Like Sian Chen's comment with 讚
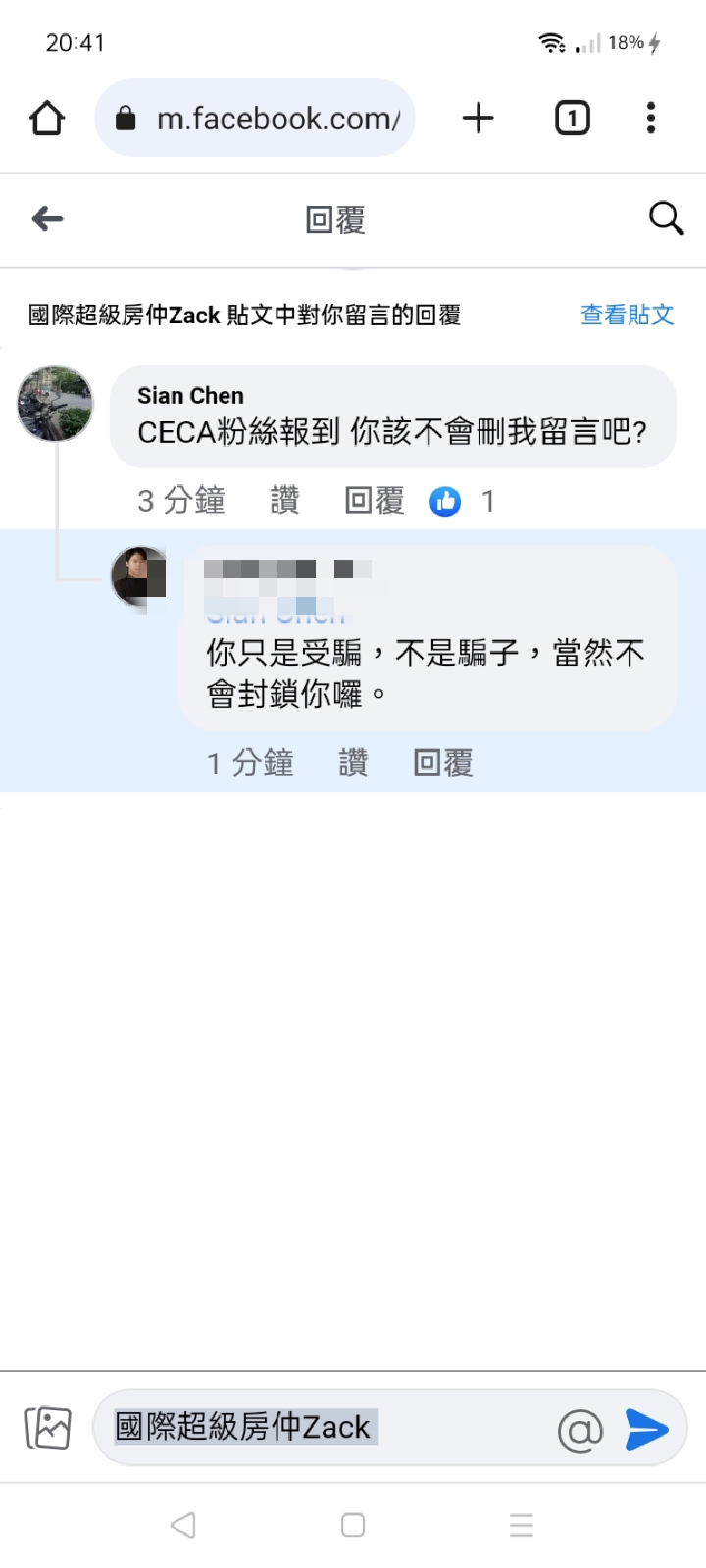This screenshot has width=706, height=1568. click(x=284, y=501)
